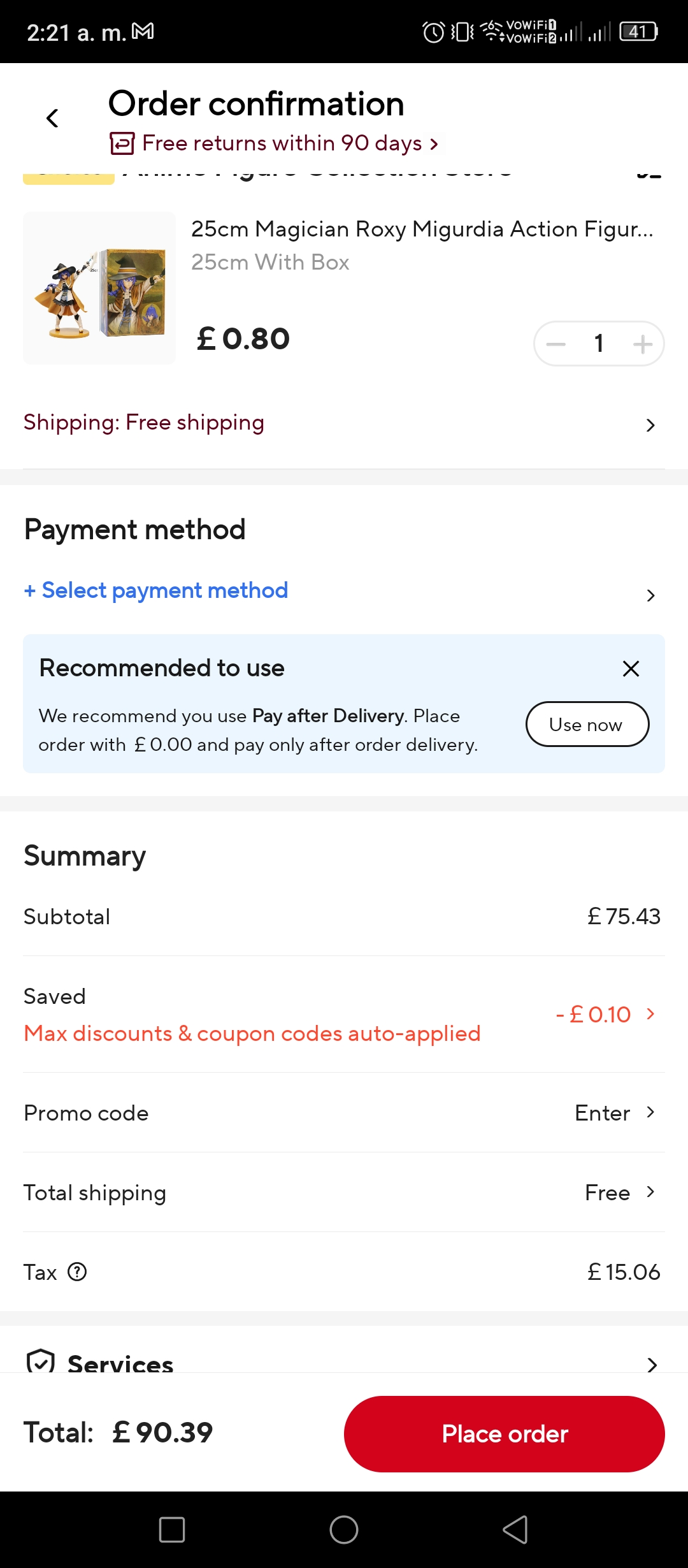The image size is (688, 1568).
Task: Show the Tax help info icon
Action: coord(77,1272)
